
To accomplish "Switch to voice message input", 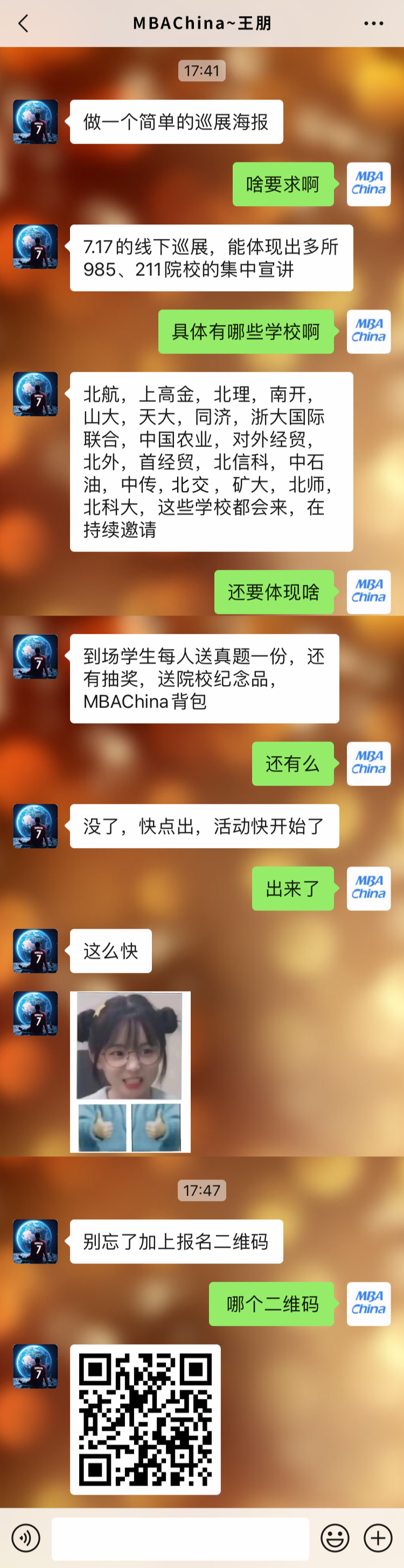I will pos(26,1537).
